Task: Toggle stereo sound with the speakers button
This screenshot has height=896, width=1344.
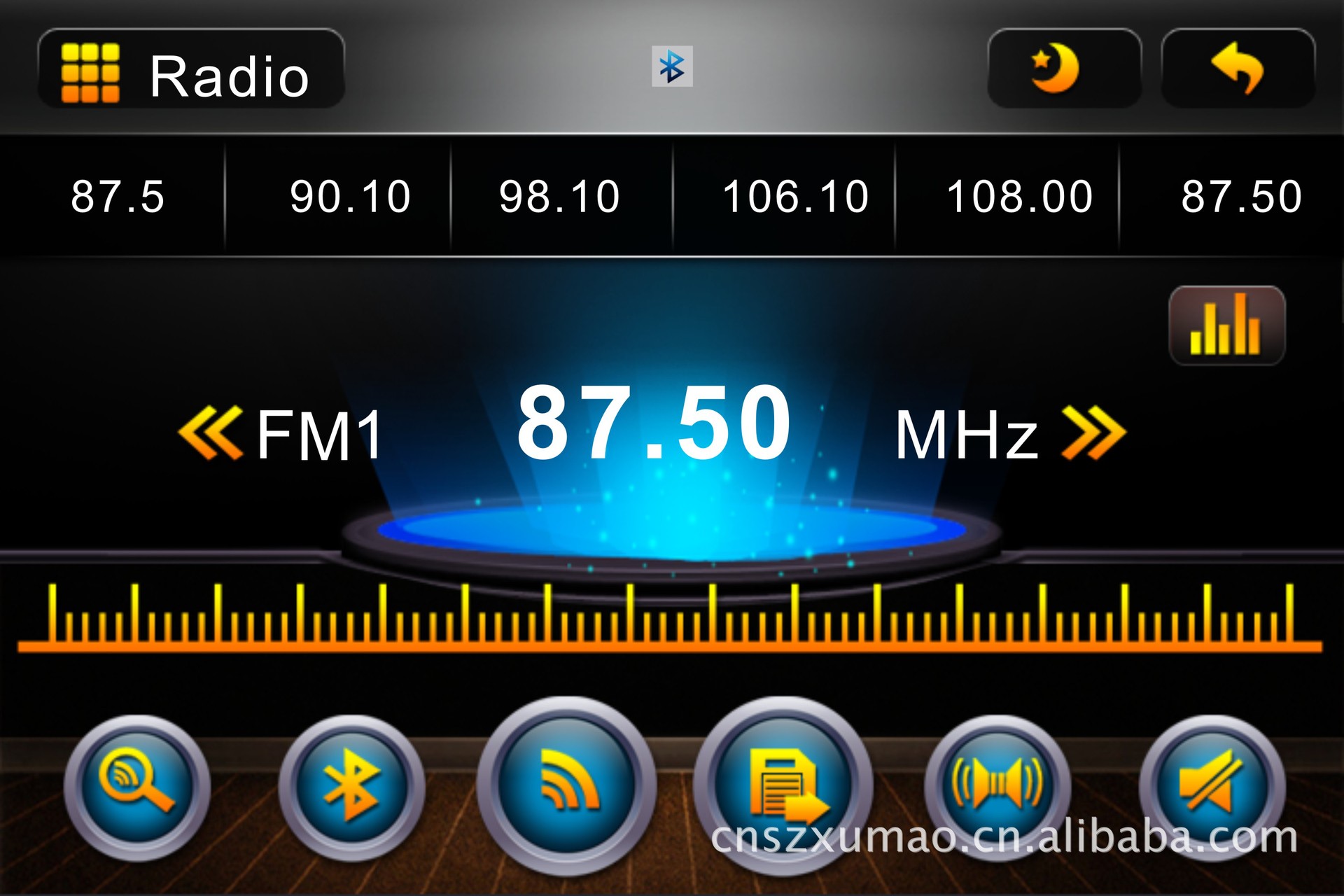Action: pos(997,784)
